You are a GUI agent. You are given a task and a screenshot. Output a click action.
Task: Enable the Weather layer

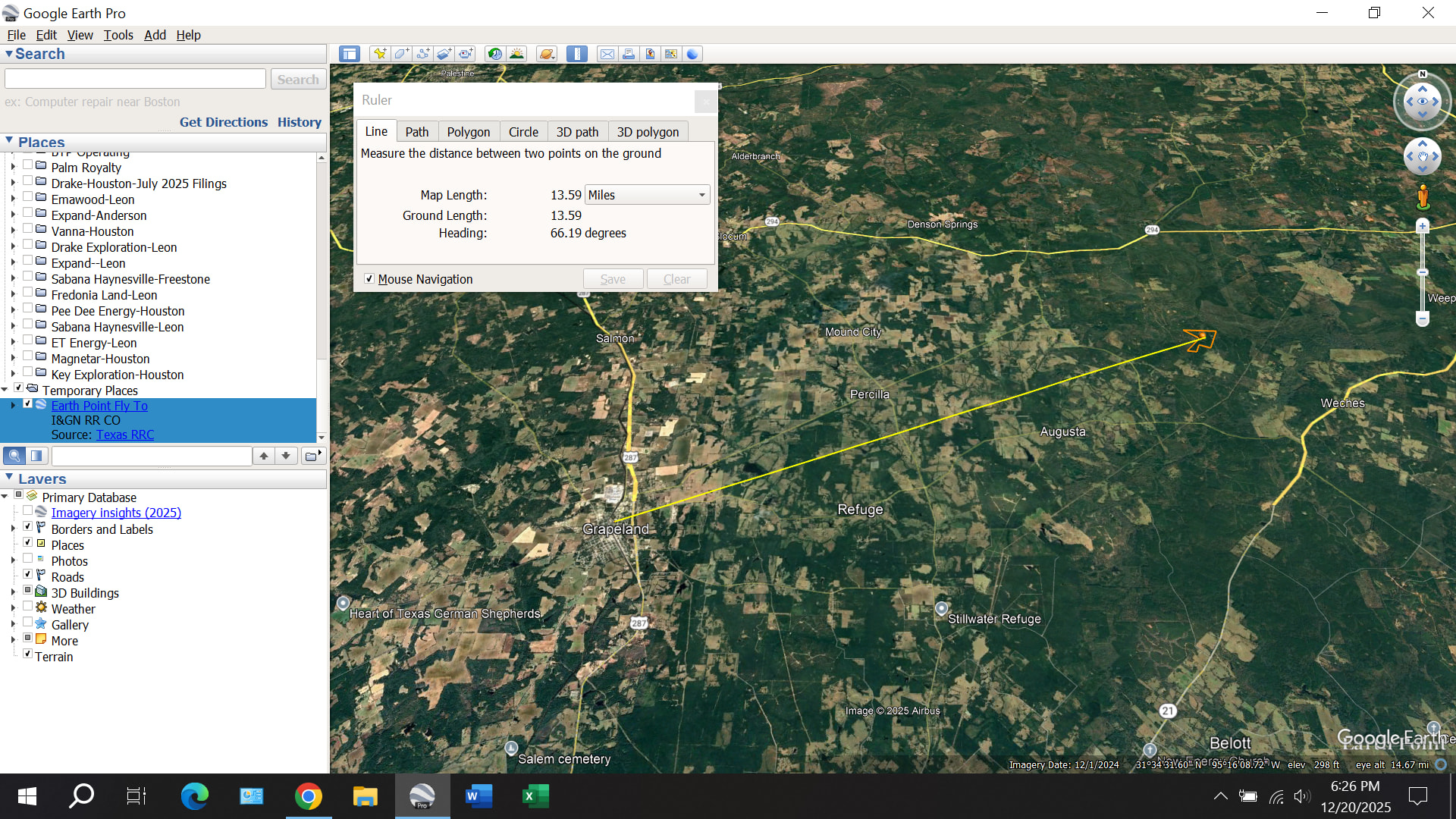[28, 607]
